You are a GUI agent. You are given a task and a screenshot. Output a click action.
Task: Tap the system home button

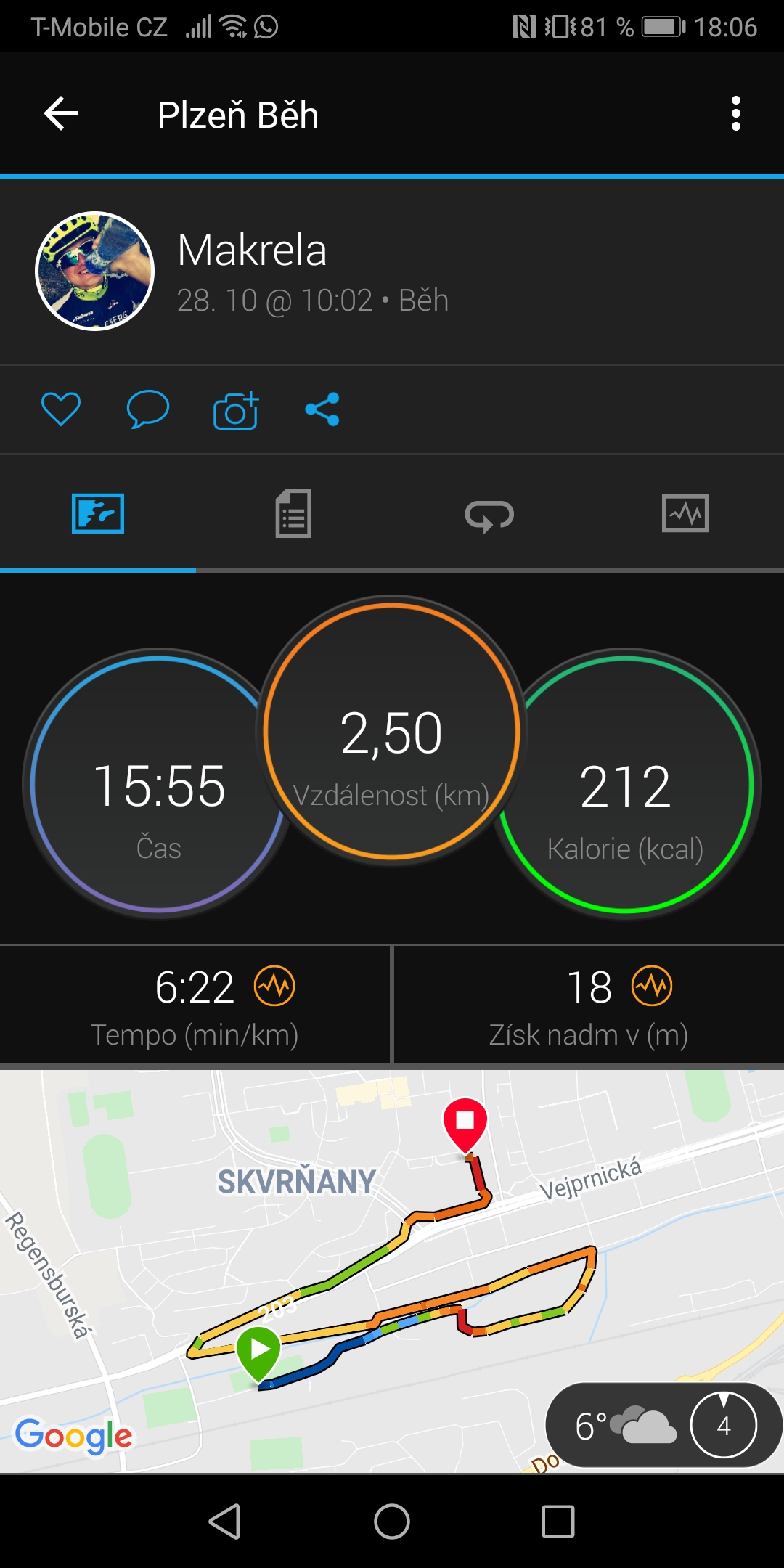(x=392, y=1522)
